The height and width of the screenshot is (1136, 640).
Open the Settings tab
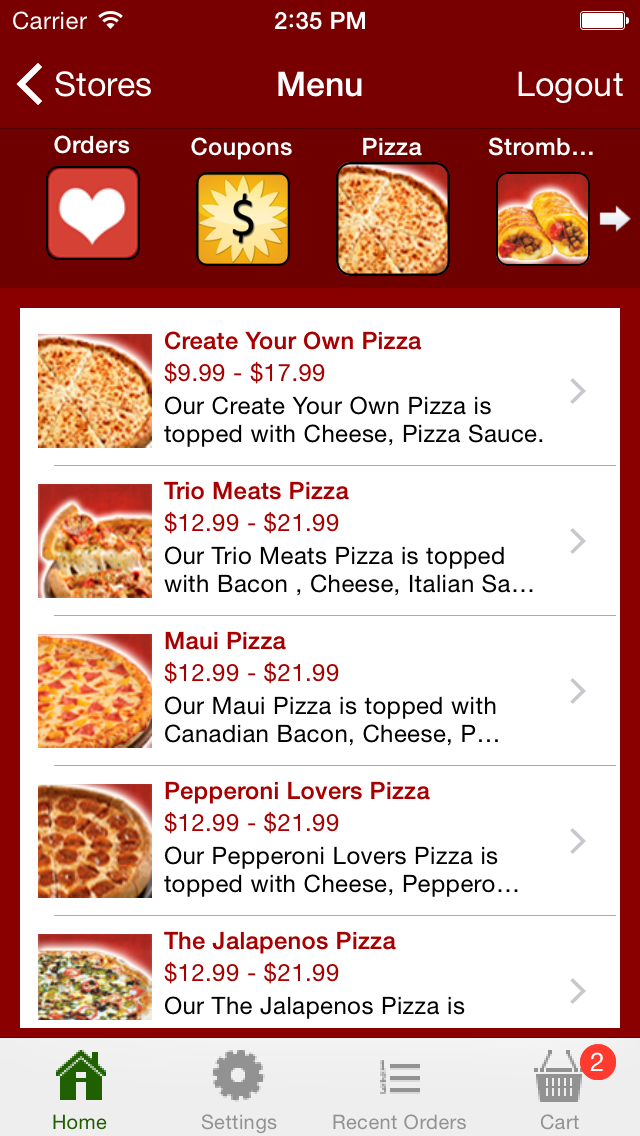pyautogui.click(x=238, y=1090)
